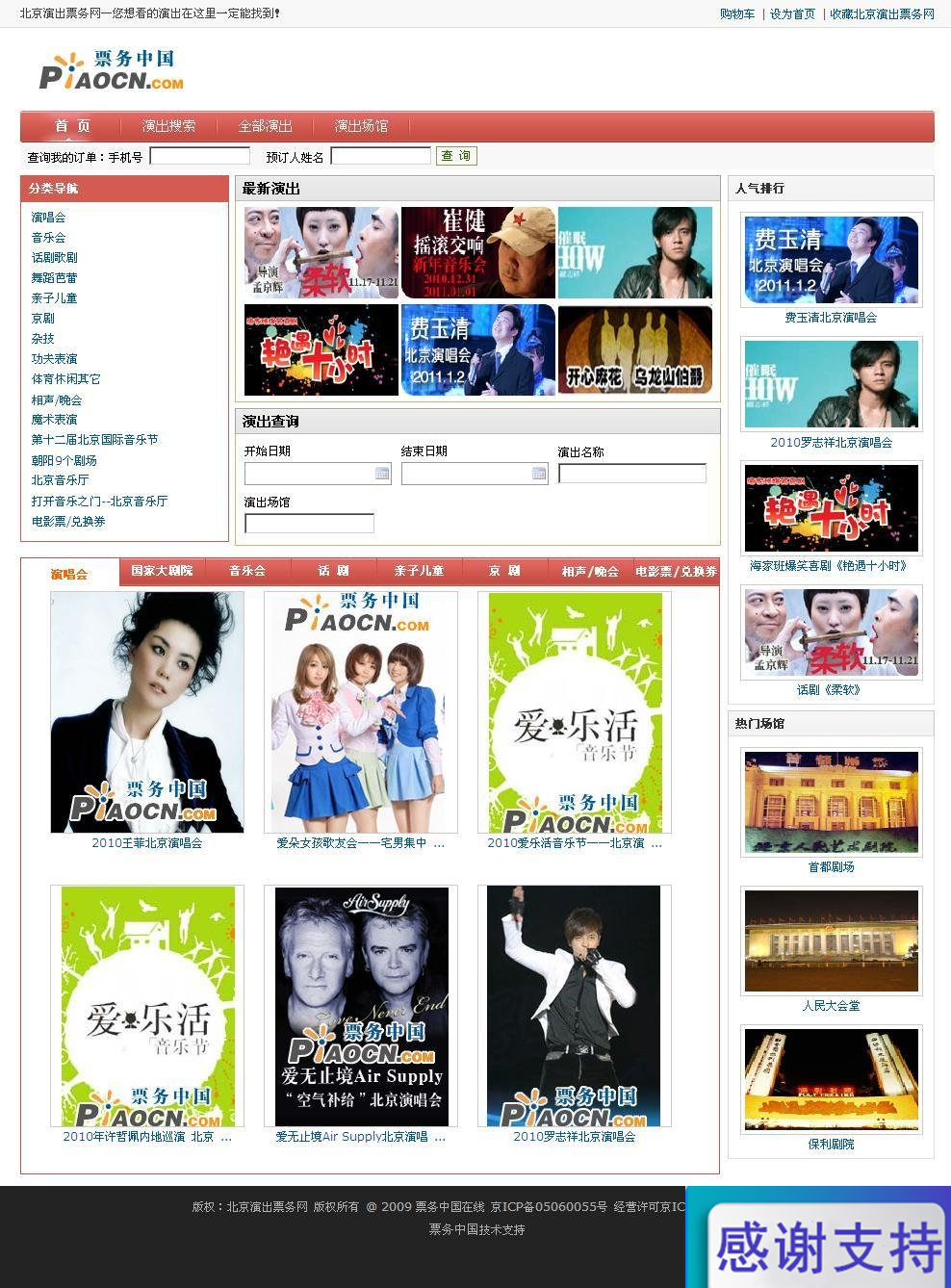
Task: Select the 亲子儿童 tab
Action: coord(419,571)
